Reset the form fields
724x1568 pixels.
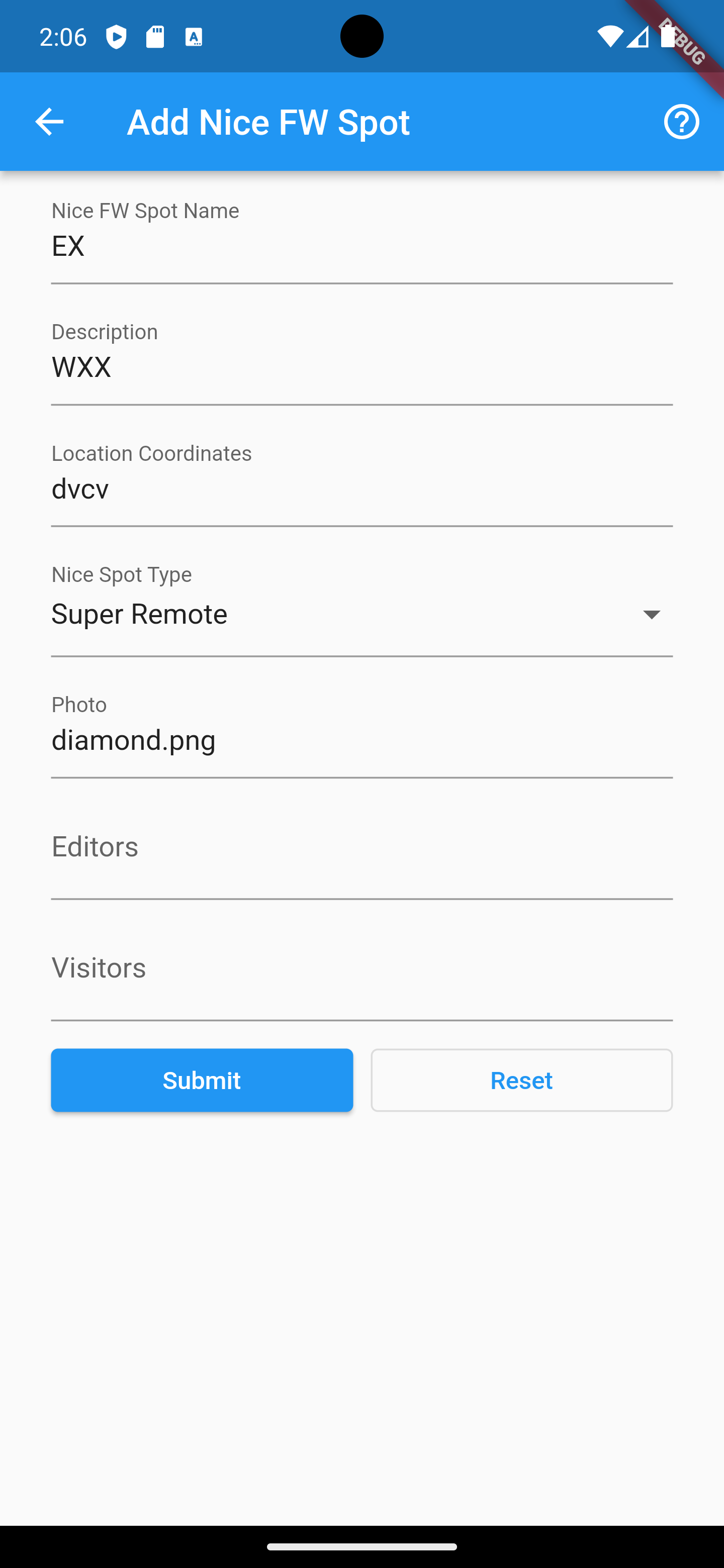point(521,1081)
